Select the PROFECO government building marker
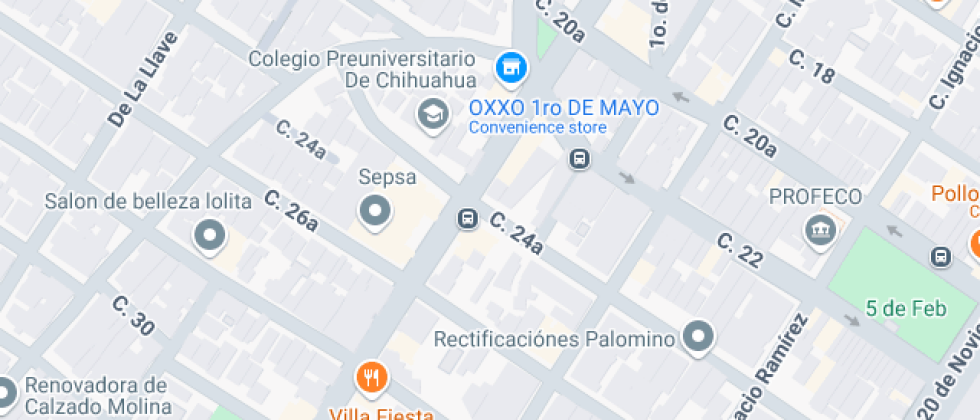Screen dimensions: 980x420 point(821,232)
